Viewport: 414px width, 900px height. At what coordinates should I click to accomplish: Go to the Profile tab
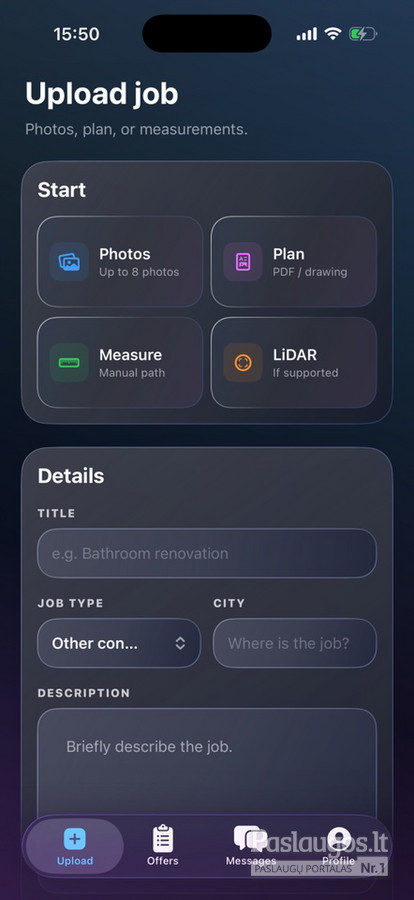(x=338, y=846)
